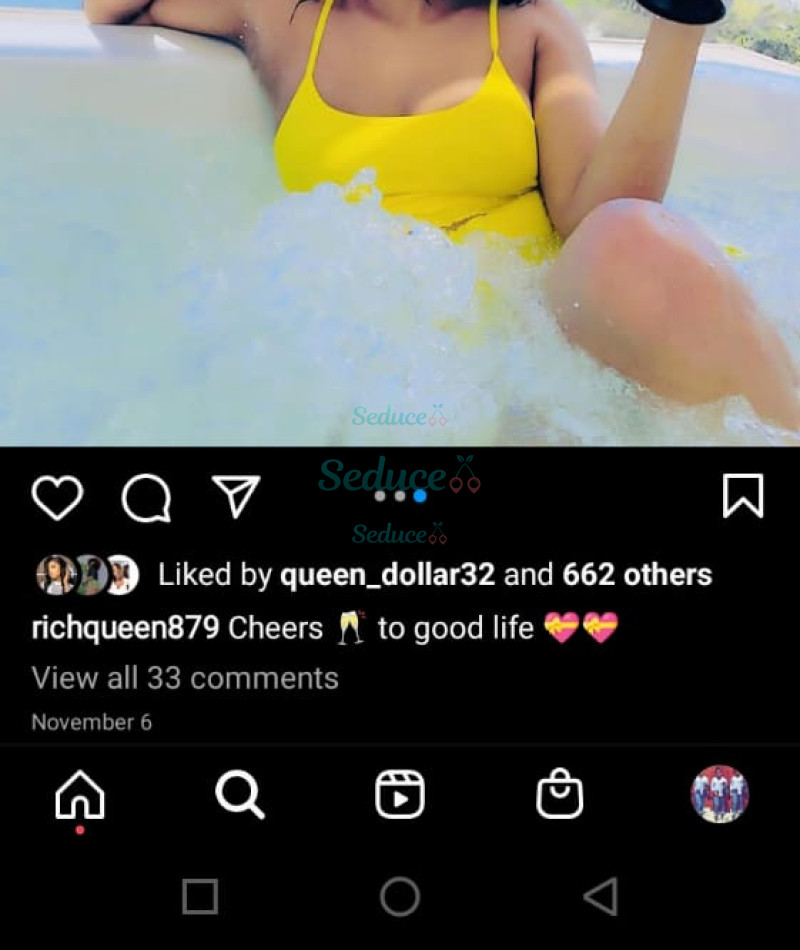View all 33 comments
Screen dimensions: 800x950
click(x=185, y=678)
